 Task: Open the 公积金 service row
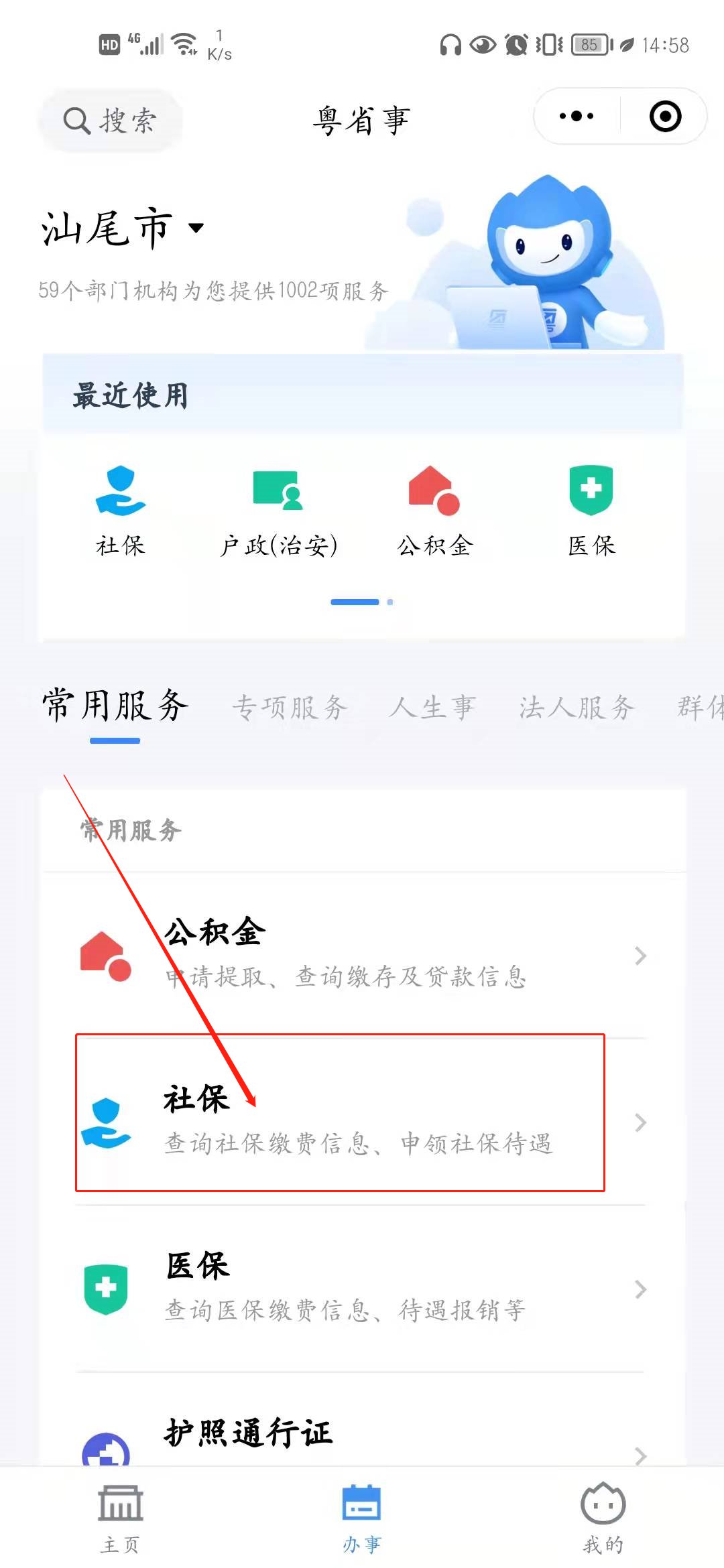click(x=362, y=955)
